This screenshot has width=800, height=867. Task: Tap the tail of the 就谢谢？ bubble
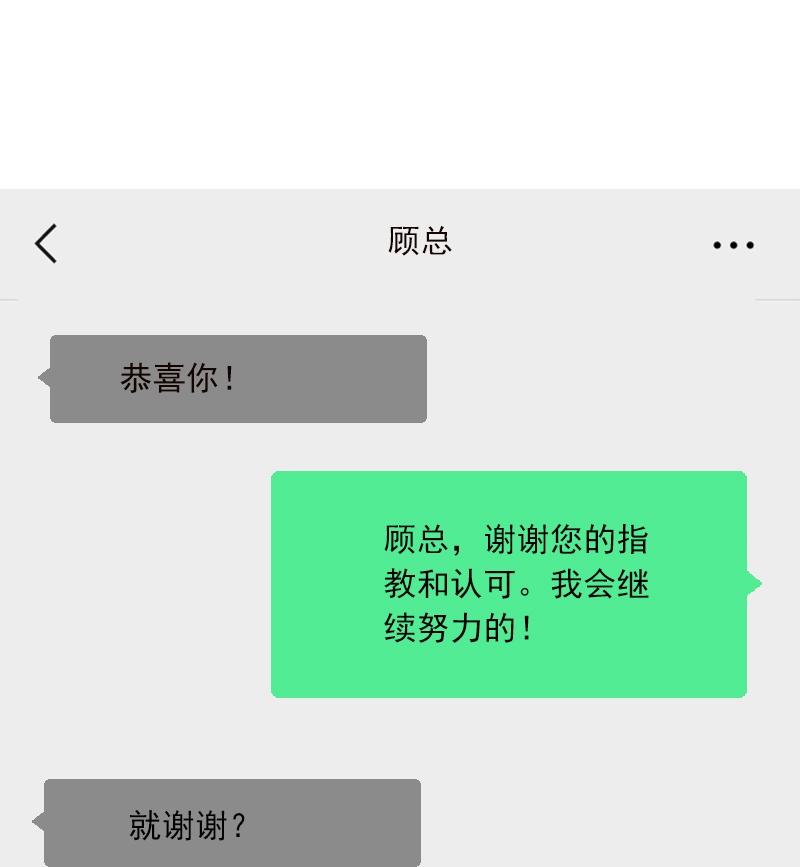(38, 820)
